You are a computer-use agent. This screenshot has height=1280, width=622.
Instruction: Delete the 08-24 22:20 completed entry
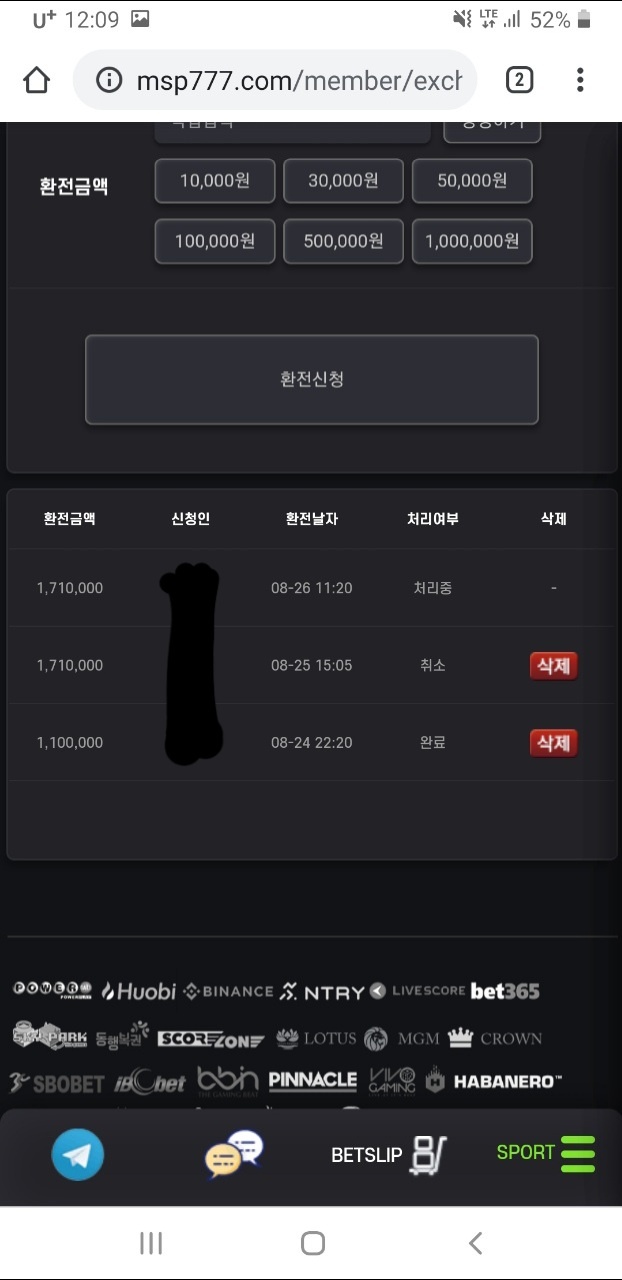click(x=554, y=743)
